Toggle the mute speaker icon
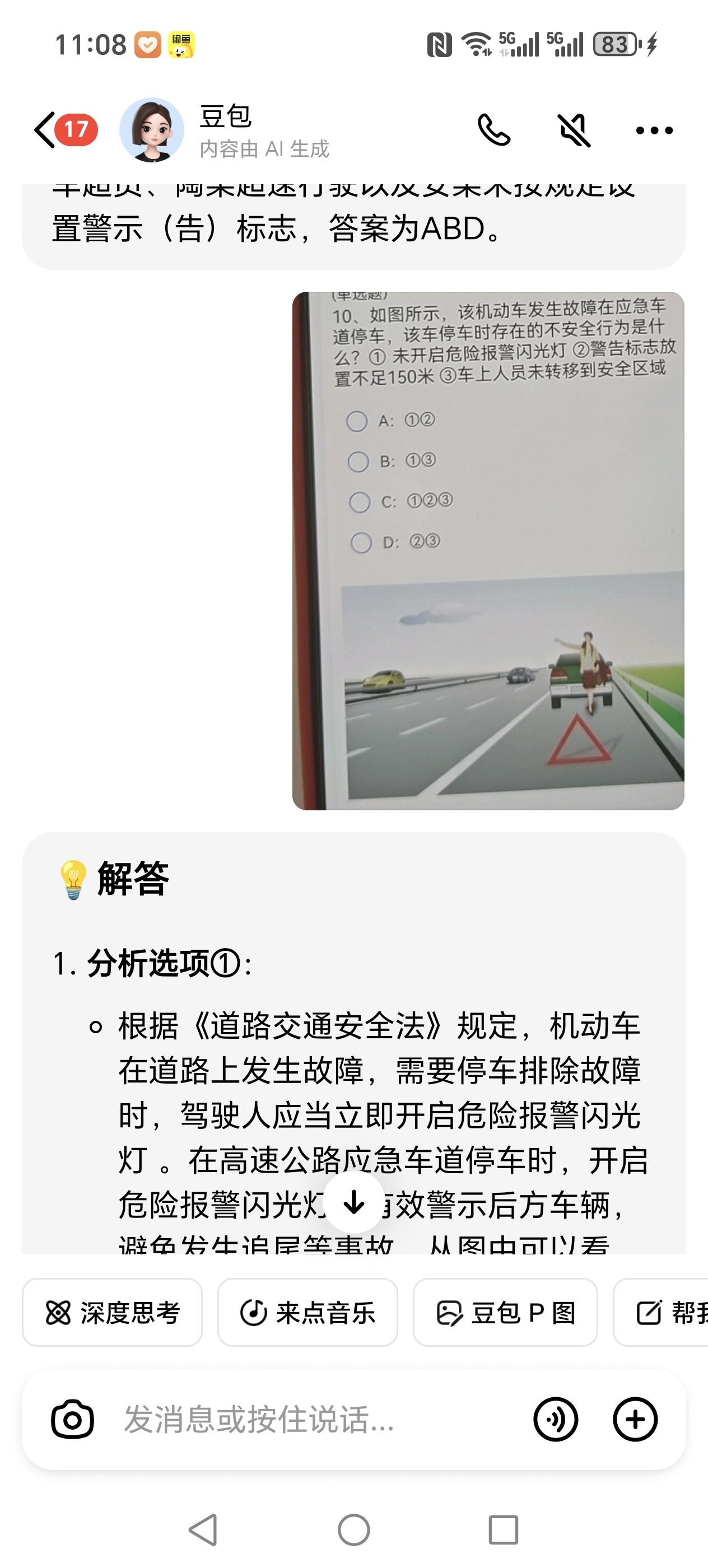708x1568 pixels. [574, 130]
